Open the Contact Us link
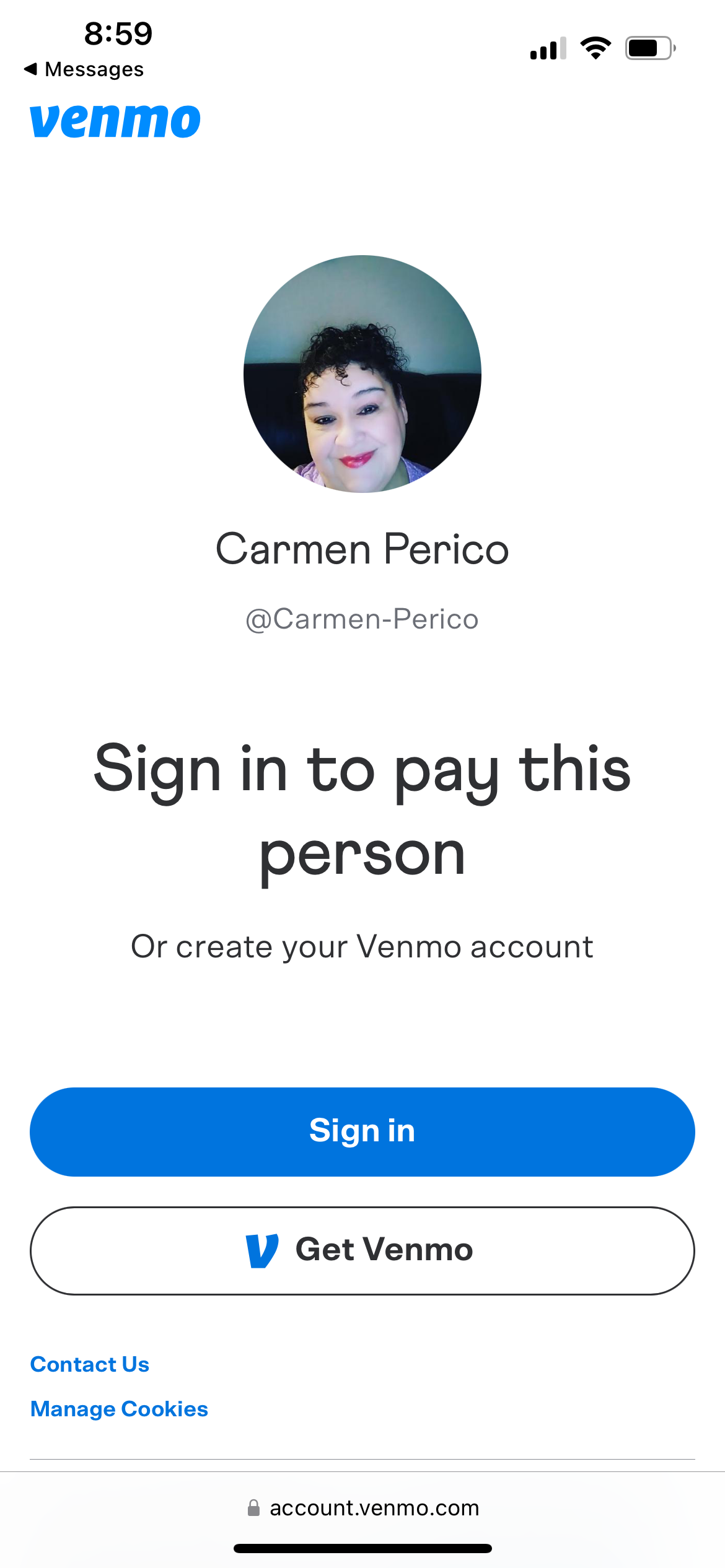The image size is (725, 1568). 90,1364
